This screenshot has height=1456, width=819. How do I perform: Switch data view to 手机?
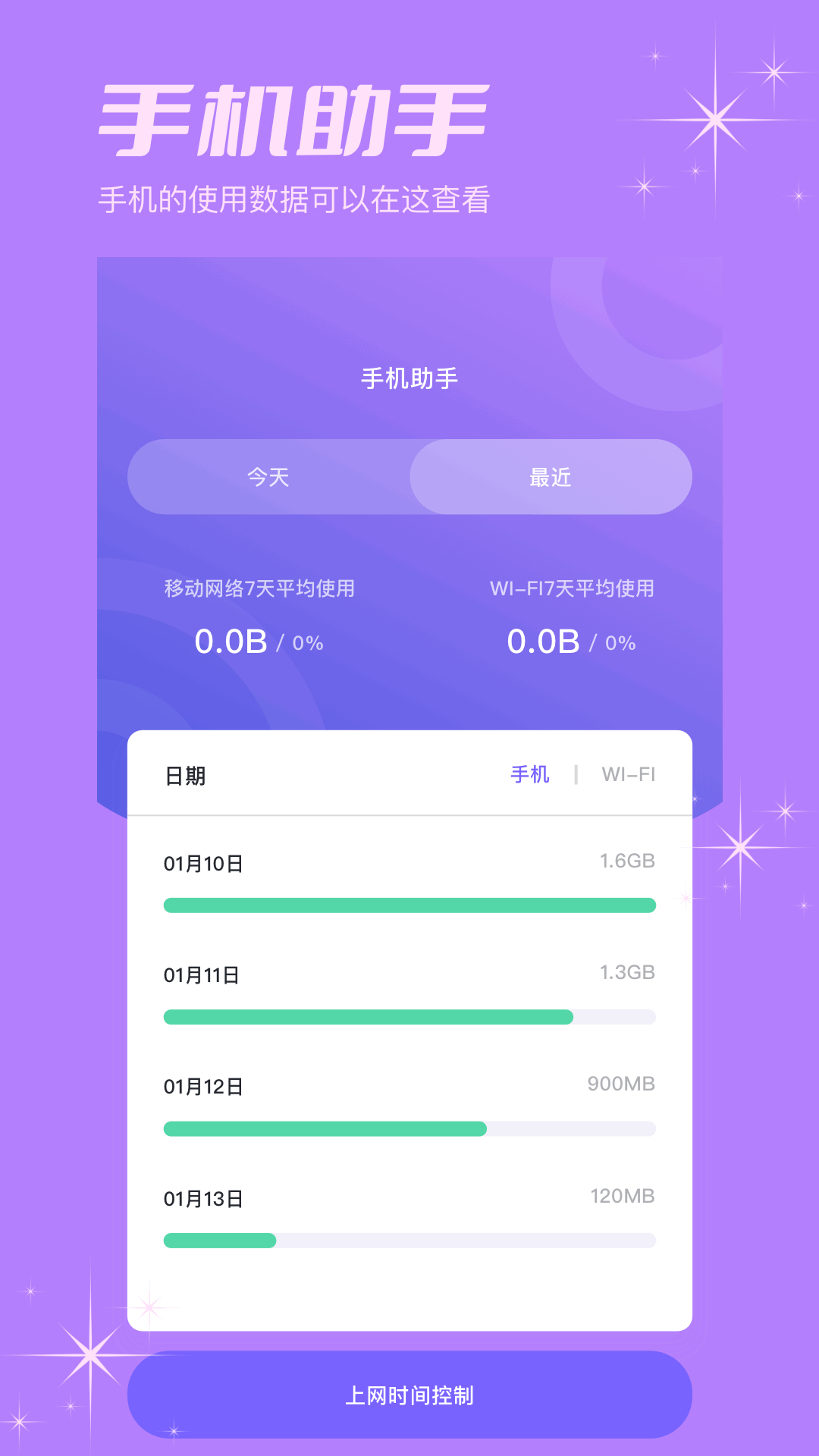click(x=531, y=774)
